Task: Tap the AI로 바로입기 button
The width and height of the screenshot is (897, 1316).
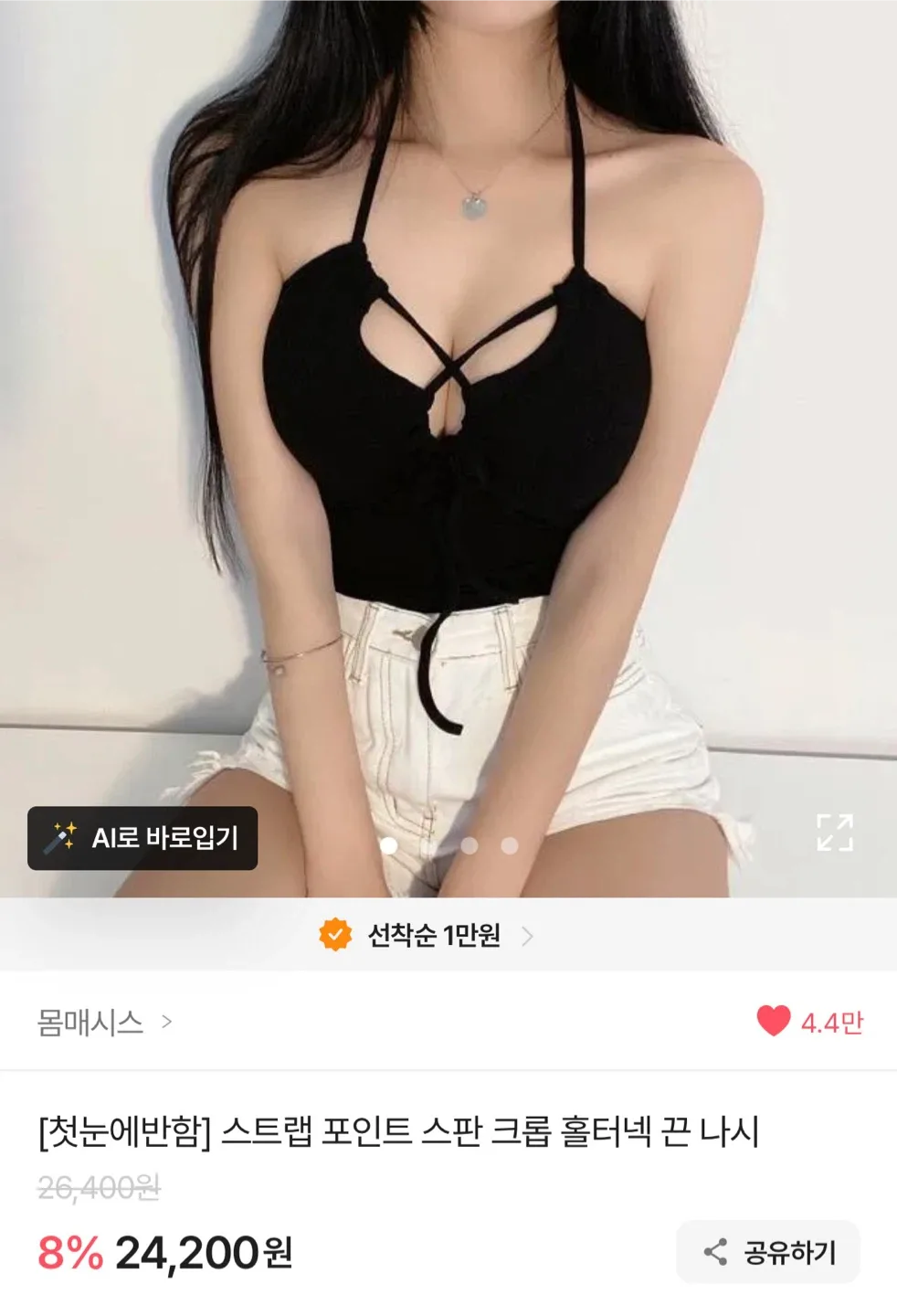Action: 142,838
